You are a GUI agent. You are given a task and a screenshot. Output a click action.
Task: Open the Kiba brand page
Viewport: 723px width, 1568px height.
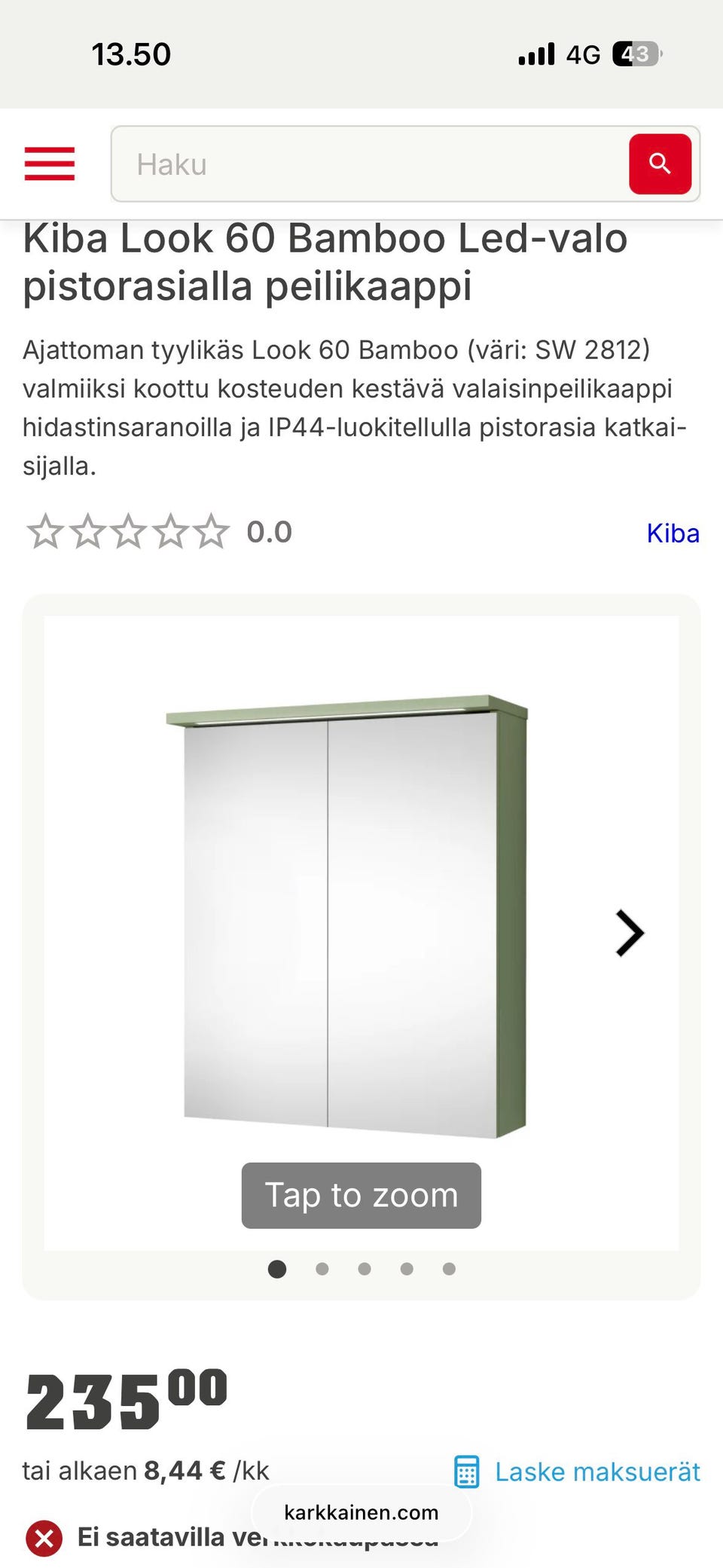(674, 533)
